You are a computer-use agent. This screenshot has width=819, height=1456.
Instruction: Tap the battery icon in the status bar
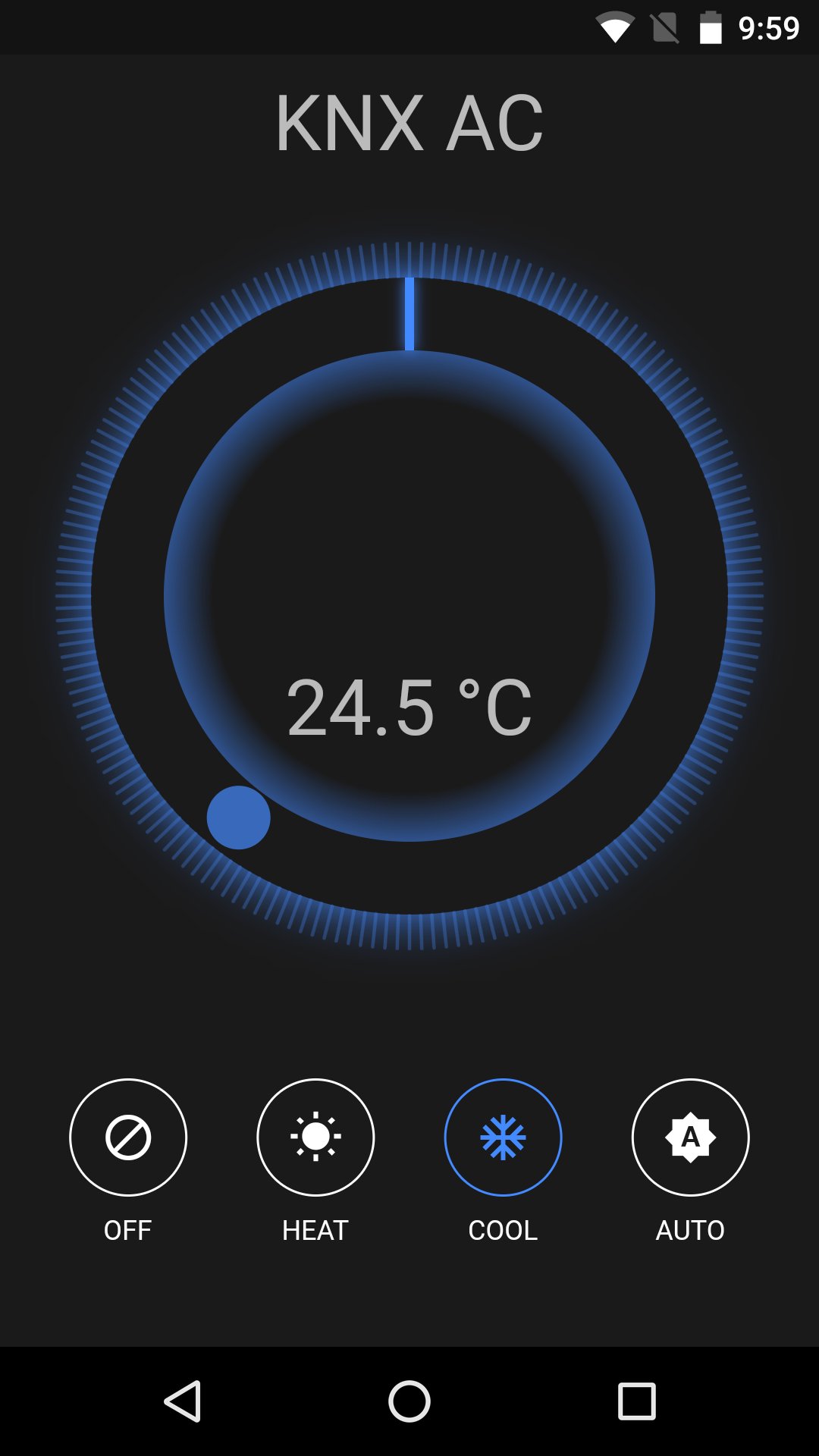click(709, 25)
